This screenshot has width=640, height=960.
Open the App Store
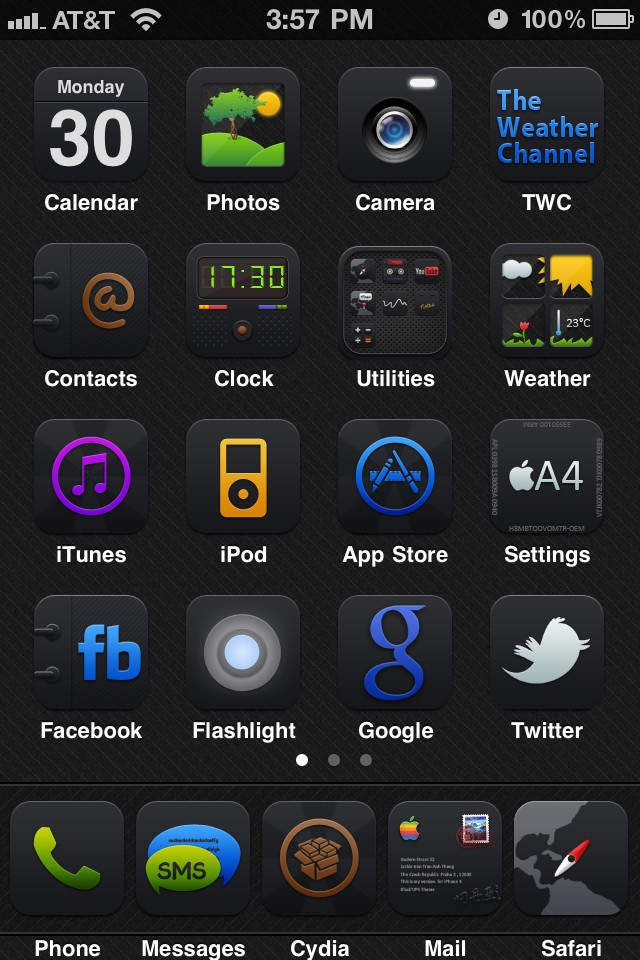pos(395,477)
